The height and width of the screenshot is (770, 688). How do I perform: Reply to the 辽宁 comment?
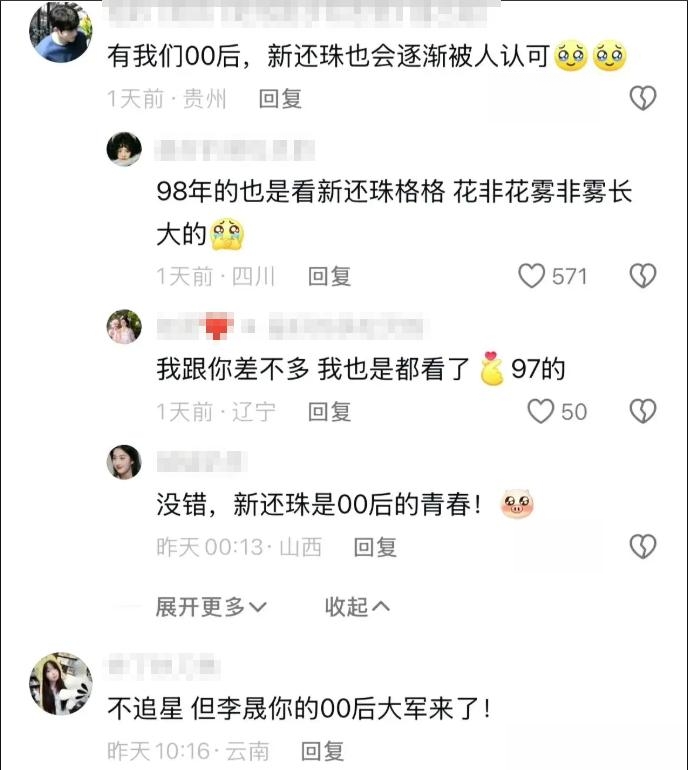pos(329,411)
